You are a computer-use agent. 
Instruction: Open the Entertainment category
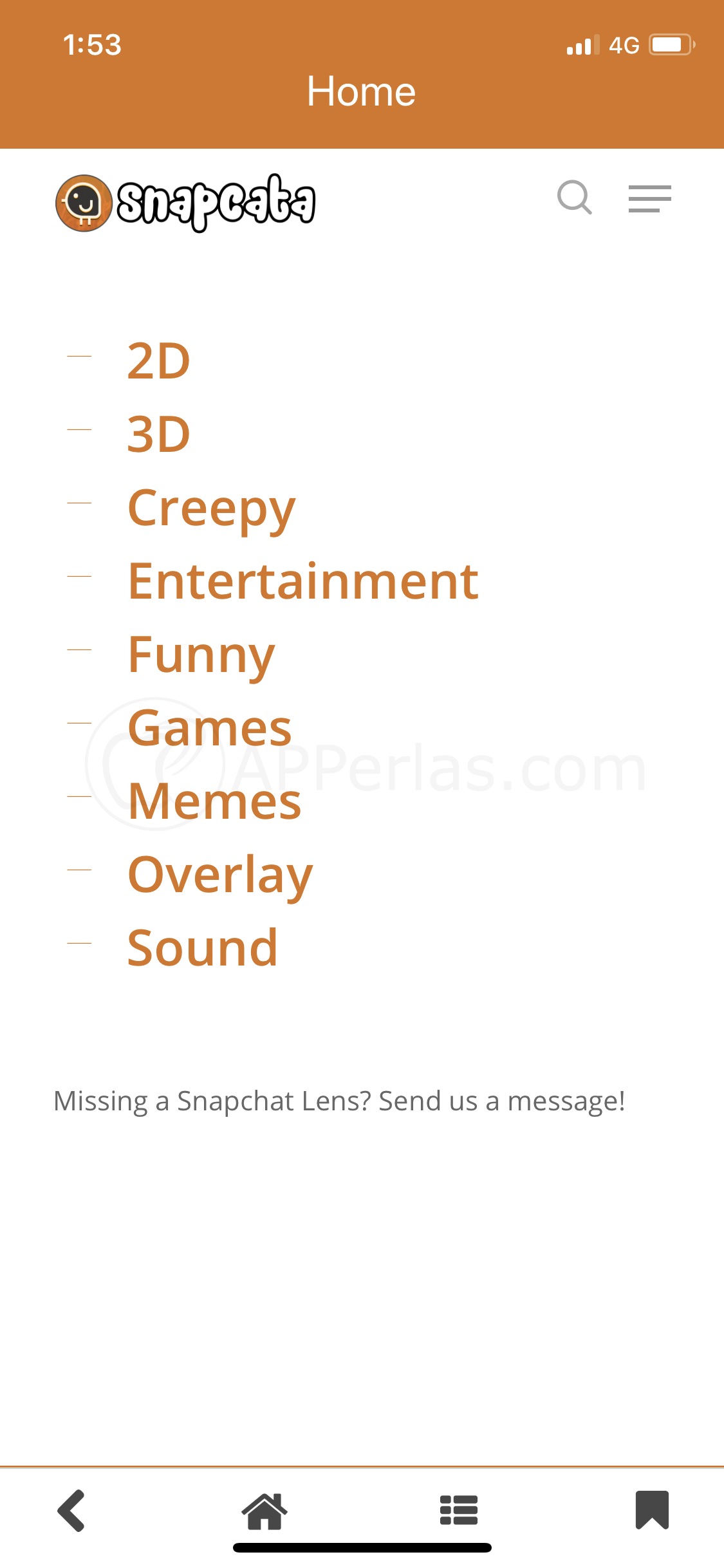click(303, 581)
